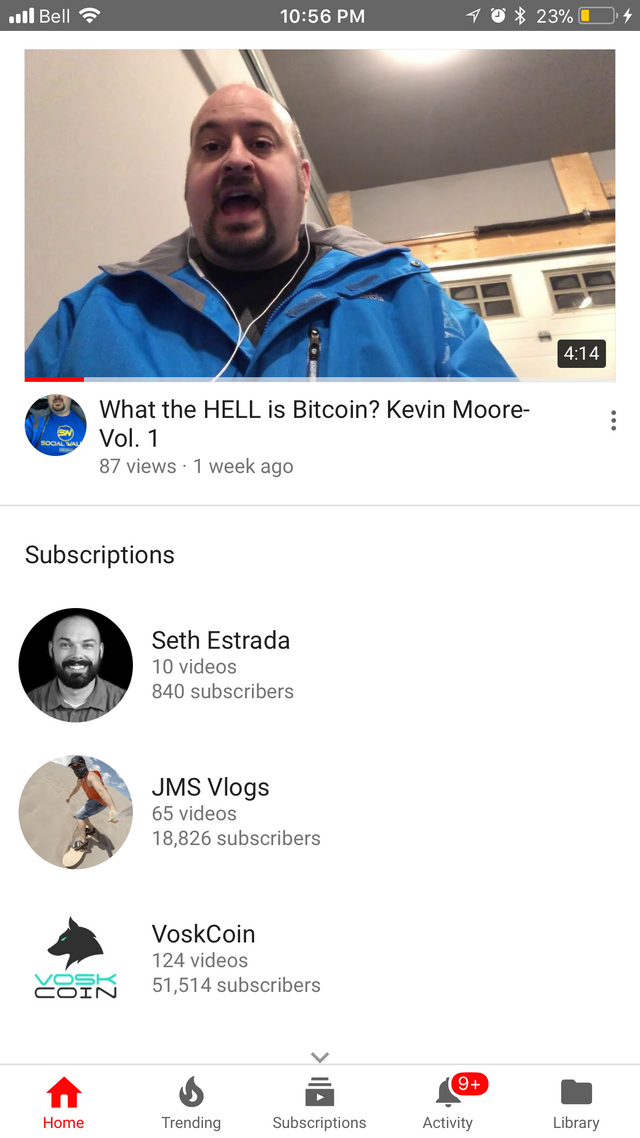The width and height of the screenshot is (640, 1138).
Task: Switch to the Subscriptions tab
Action: pyautogui.click(x=319, y=1102)
